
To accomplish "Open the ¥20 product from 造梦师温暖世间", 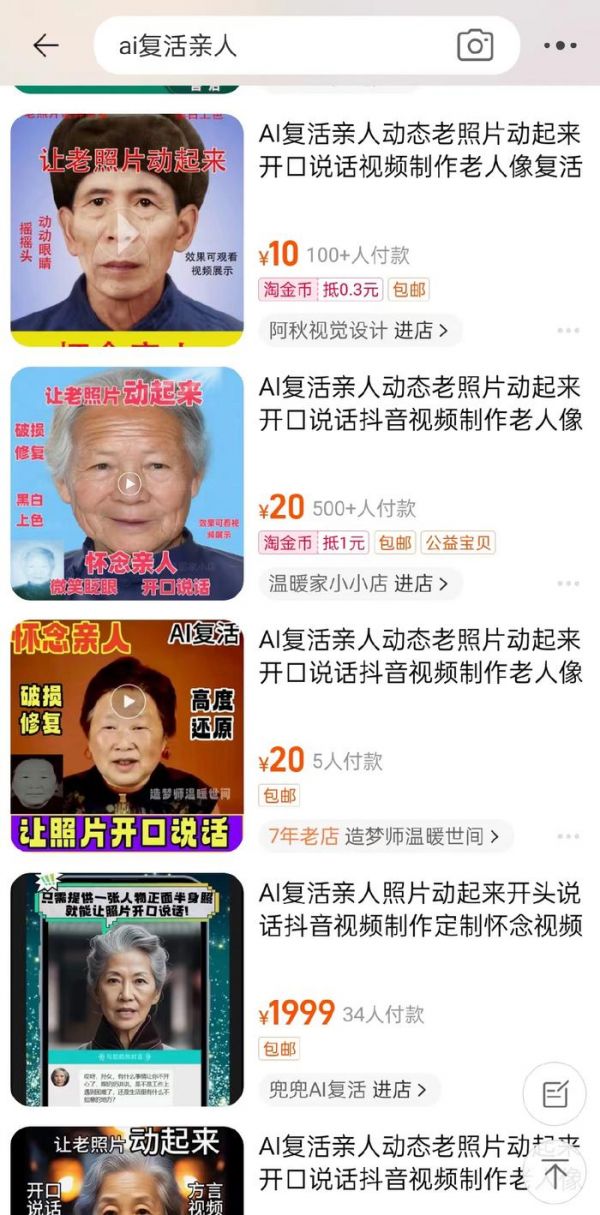I will 420,656.
